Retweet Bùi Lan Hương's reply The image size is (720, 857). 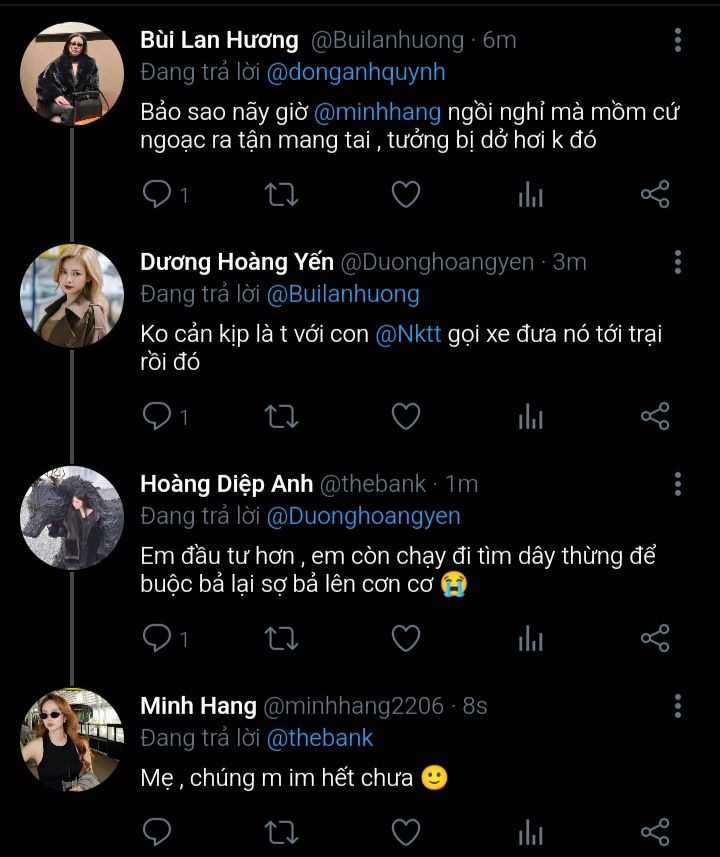(x=281, y=195)
